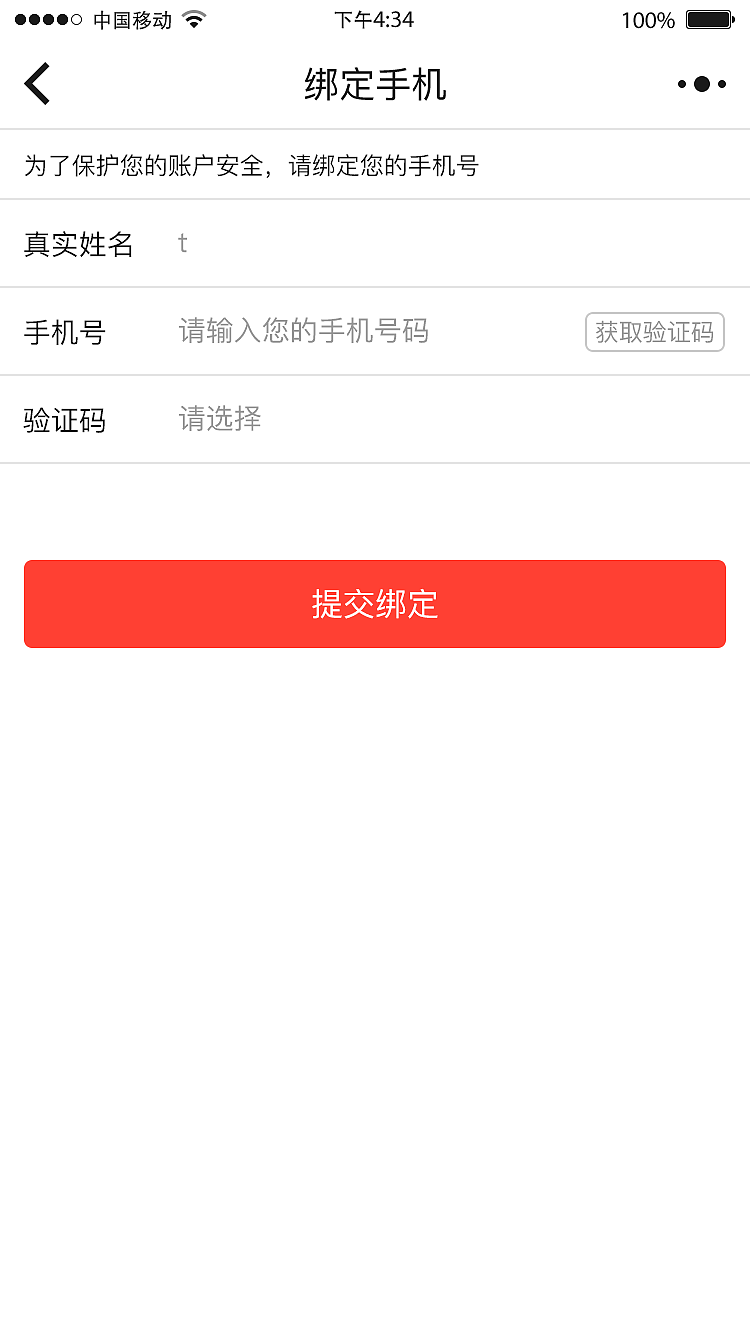Open the more options dots menu

point(700,84)
